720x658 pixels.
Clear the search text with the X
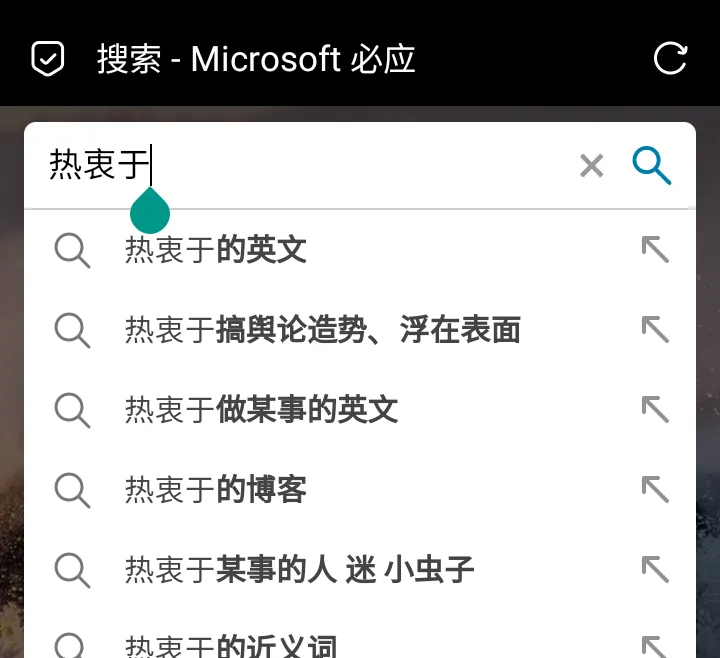tap(592, 166)
